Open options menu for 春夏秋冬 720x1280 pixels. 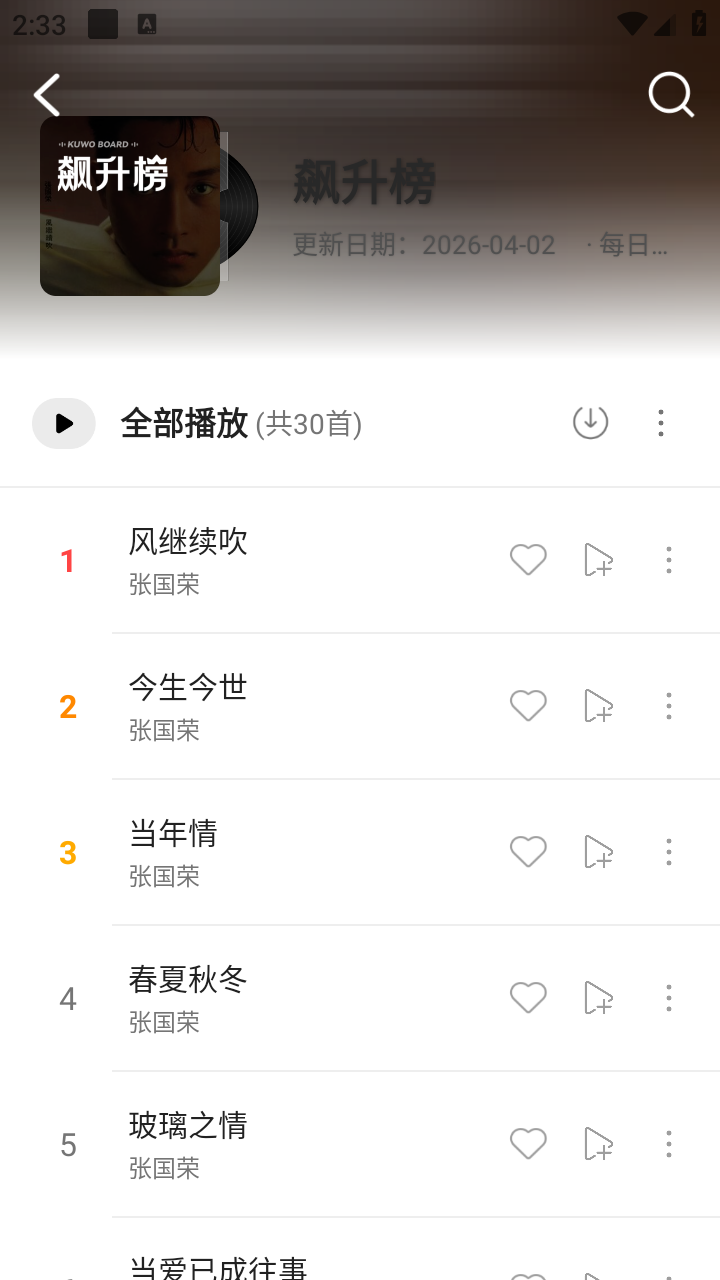[668, 997]
